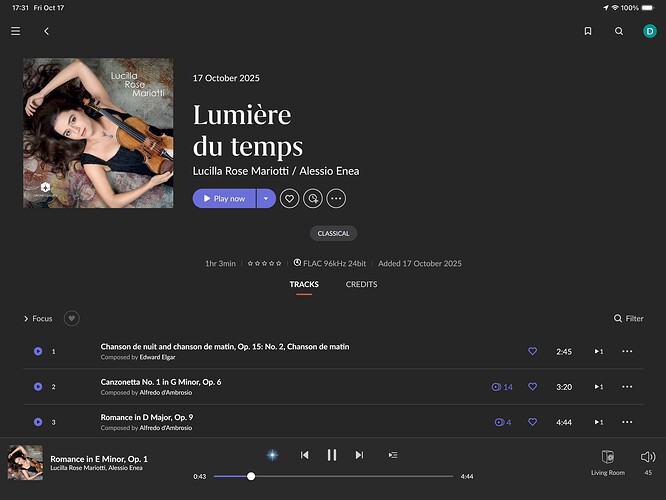Favorite the album Lumière du temps
Viewport: 666px width, 500px height.
click(289, 199)
